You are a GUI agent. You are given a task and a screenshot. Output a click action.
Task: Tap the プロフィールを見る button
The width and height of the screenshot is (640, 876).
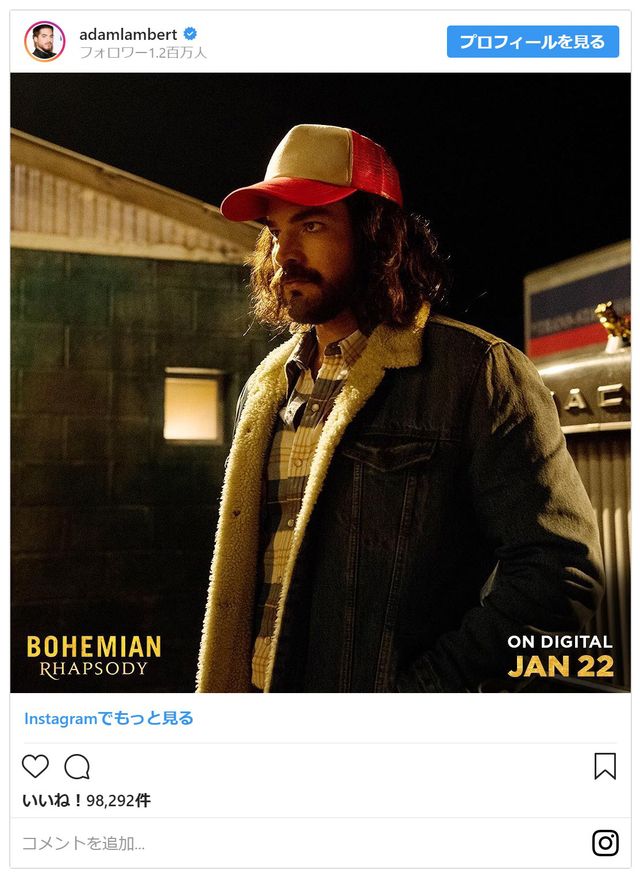pyautogui.click(x=532, y=42)
